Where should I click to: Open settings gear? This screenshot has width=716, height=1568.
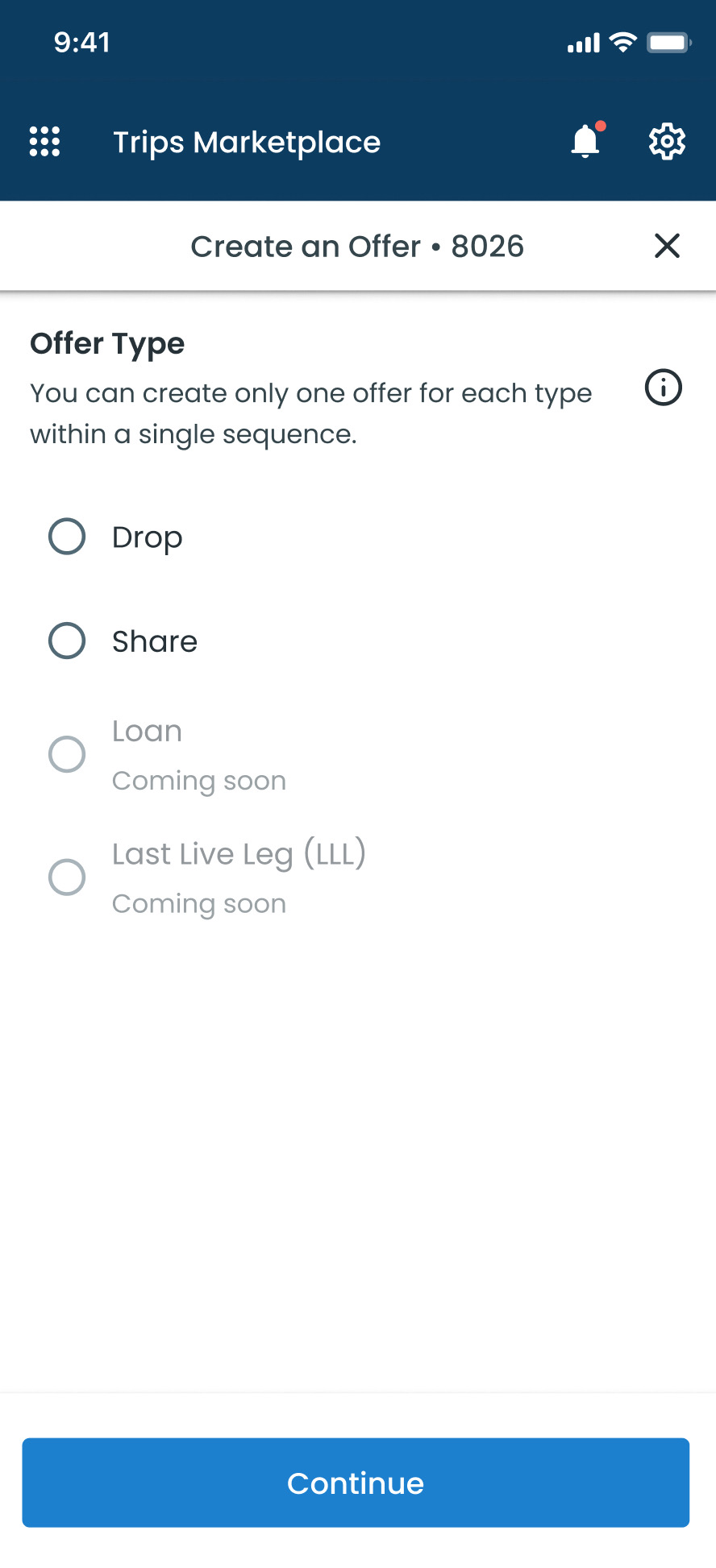tap(667, 142)
